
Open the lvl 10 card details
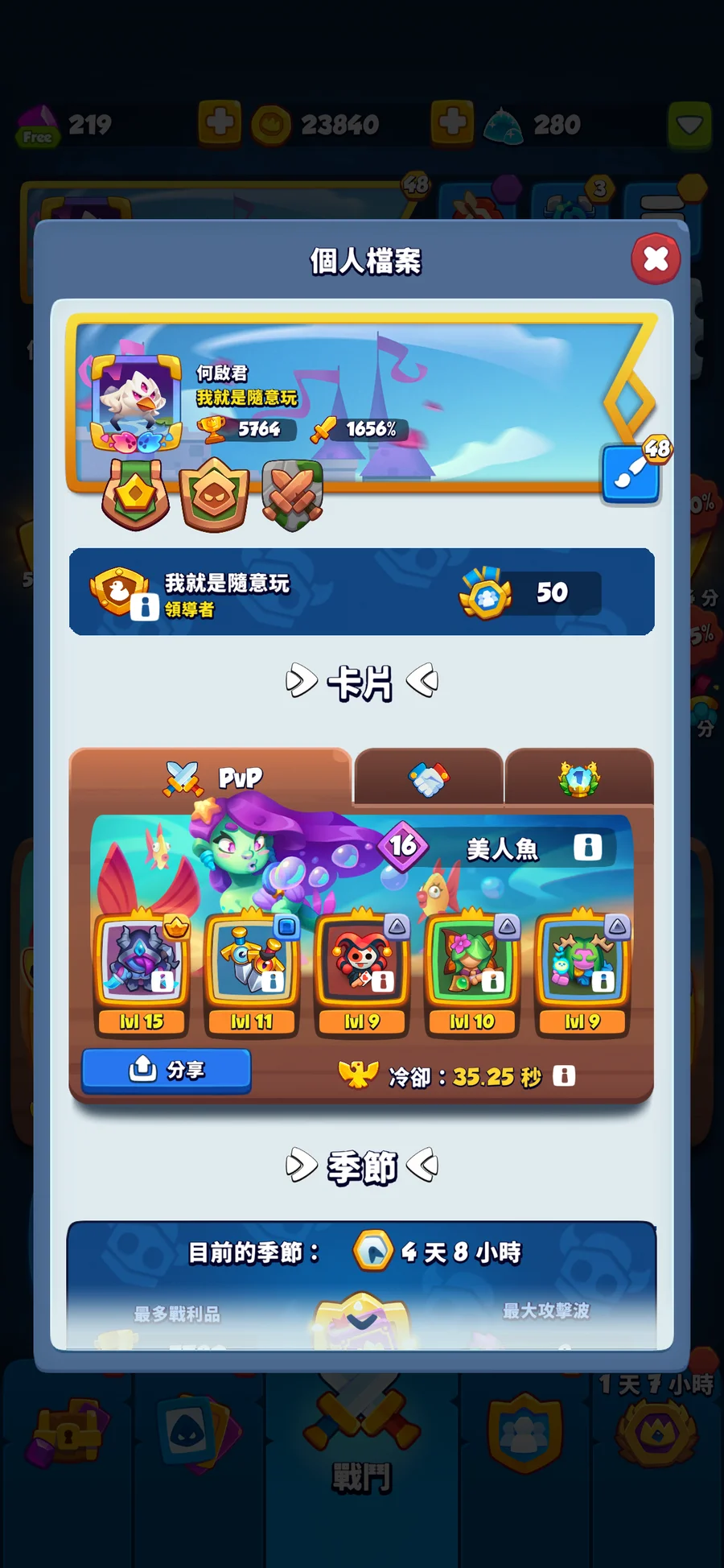click(472, 967)
